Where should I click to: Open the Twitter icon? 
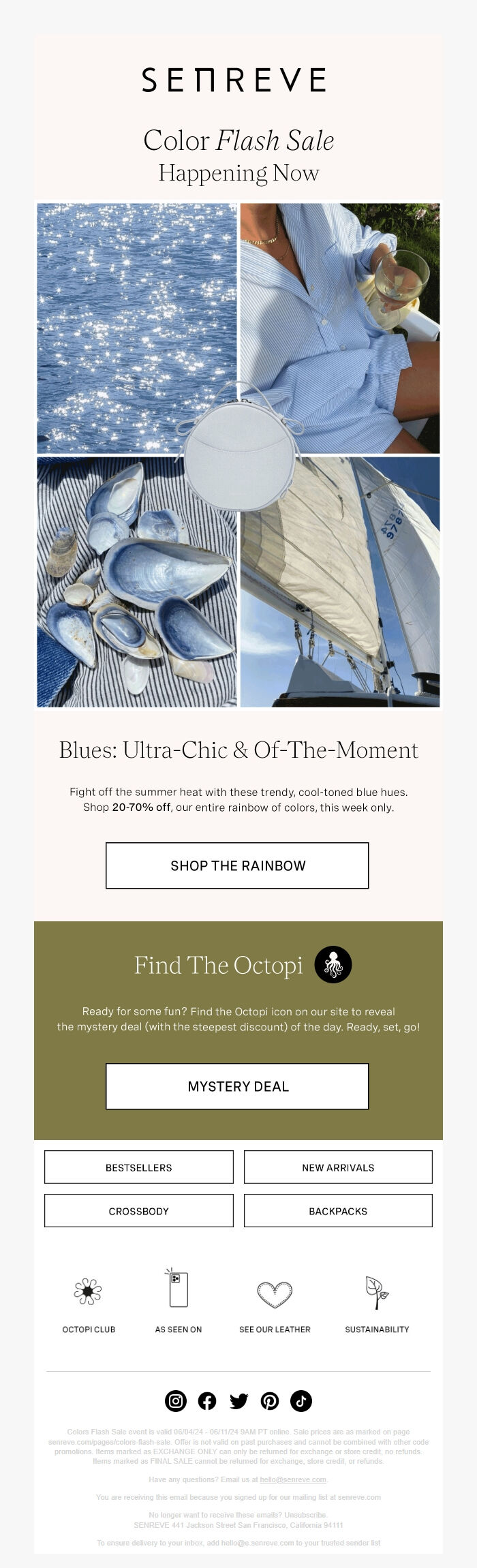pyautogui.click(x=238, y=1401)
